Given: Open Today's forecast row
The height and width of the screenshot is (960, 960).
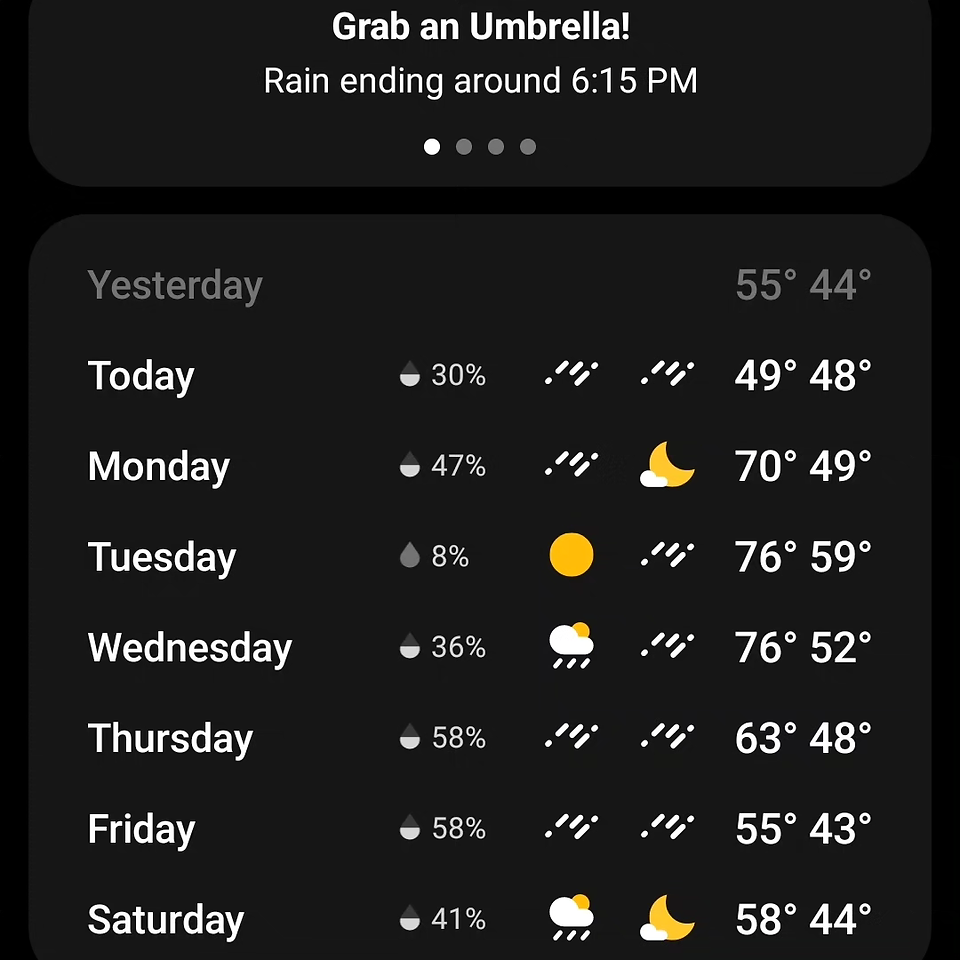Looking at the screenshot, I should tap(480, 375).
